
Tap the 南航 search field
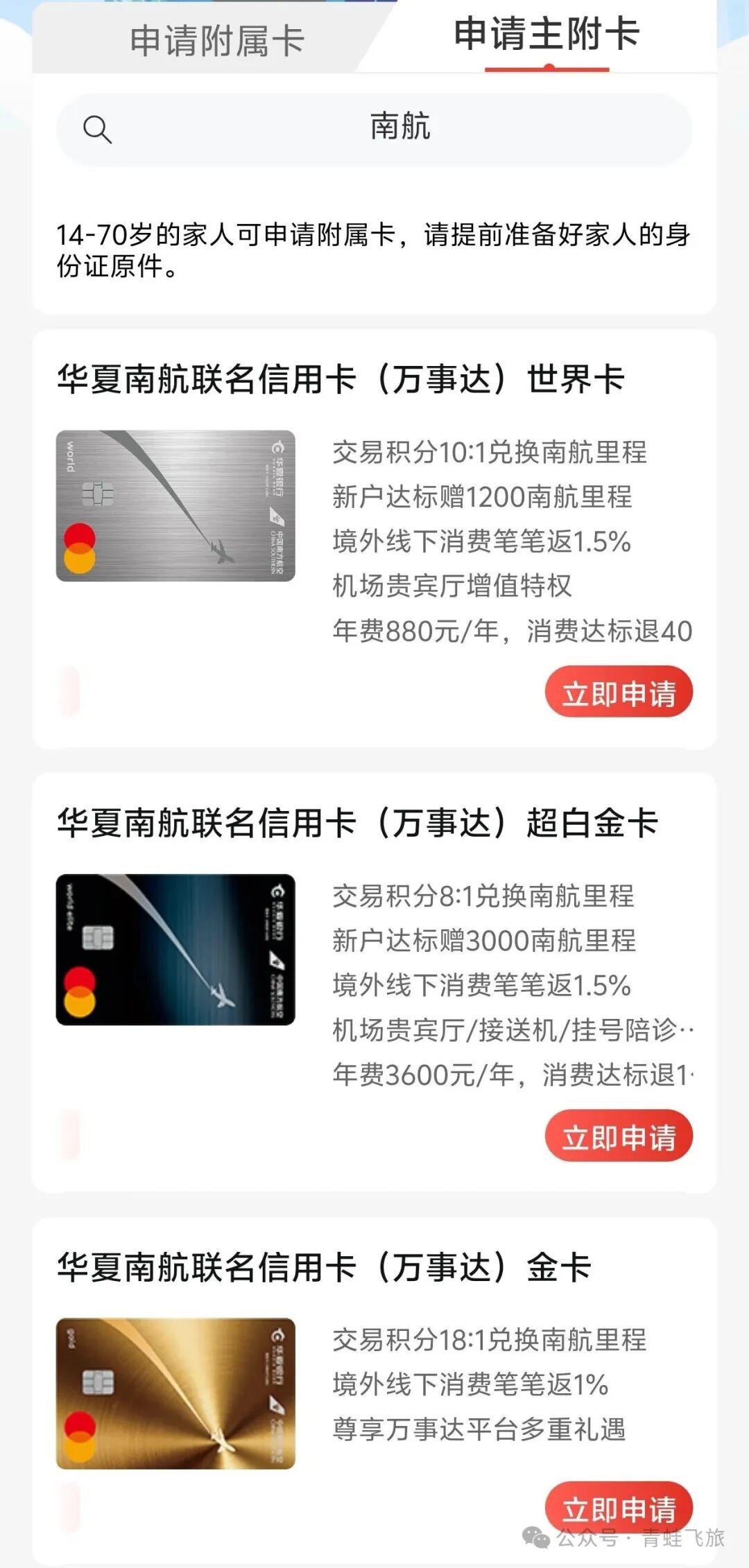point(399,128)
